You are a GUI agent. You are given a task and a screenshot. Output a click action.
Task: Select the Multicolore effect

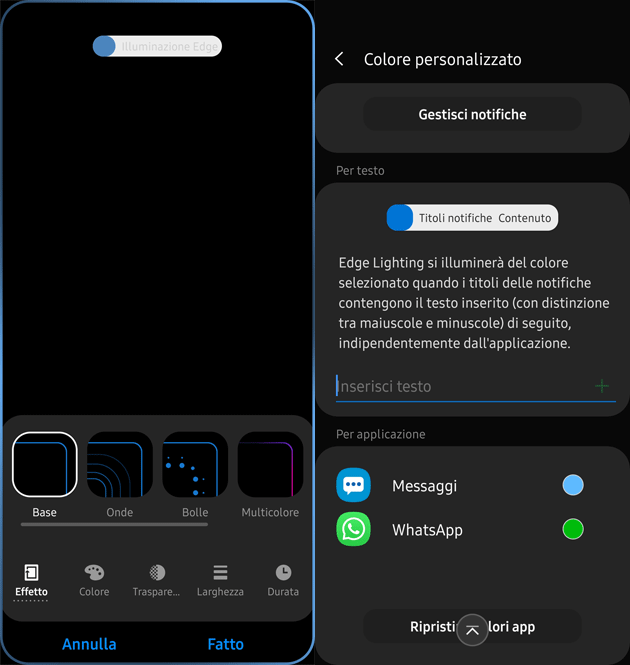click(x=270, y=465)
